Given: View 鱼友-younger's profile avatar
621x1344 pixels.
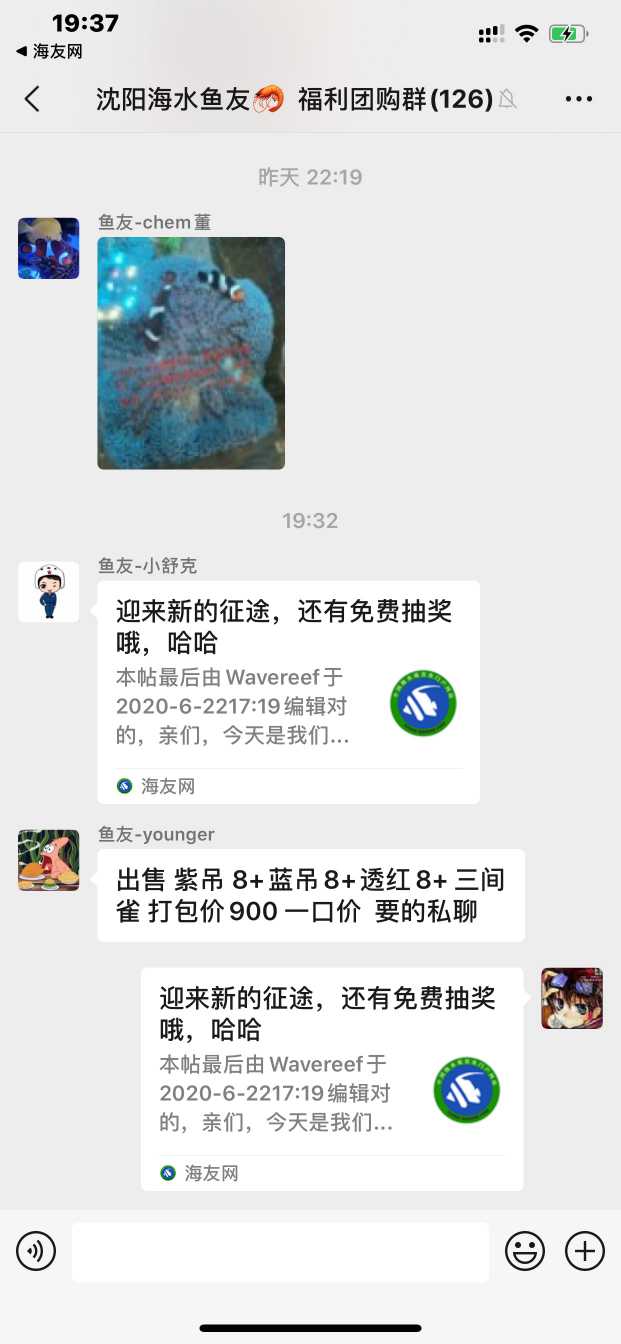Looking at the screenshot, I should pyautogui.click(x=49, y=860).
